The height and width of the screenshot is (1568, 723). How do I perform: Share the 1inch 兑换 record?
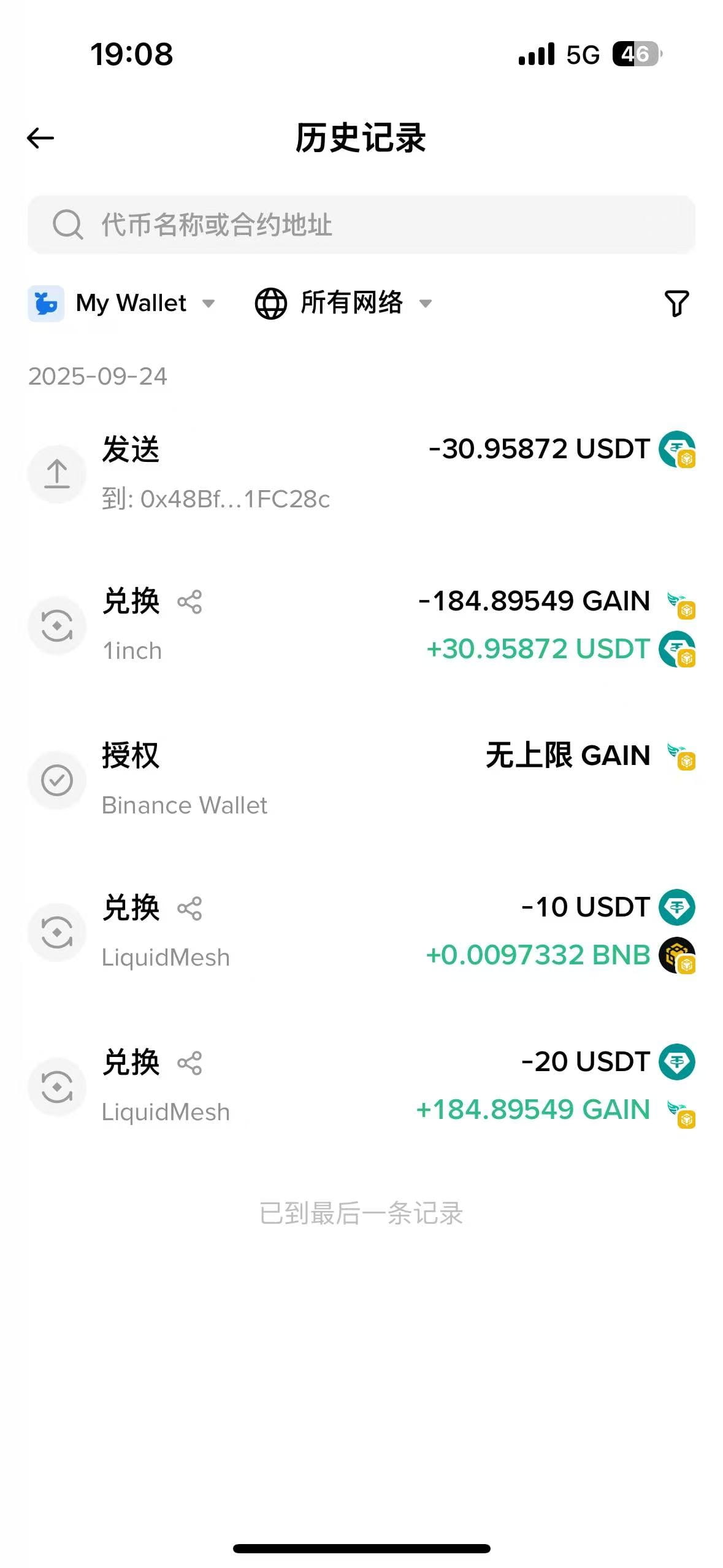[189, 602]
